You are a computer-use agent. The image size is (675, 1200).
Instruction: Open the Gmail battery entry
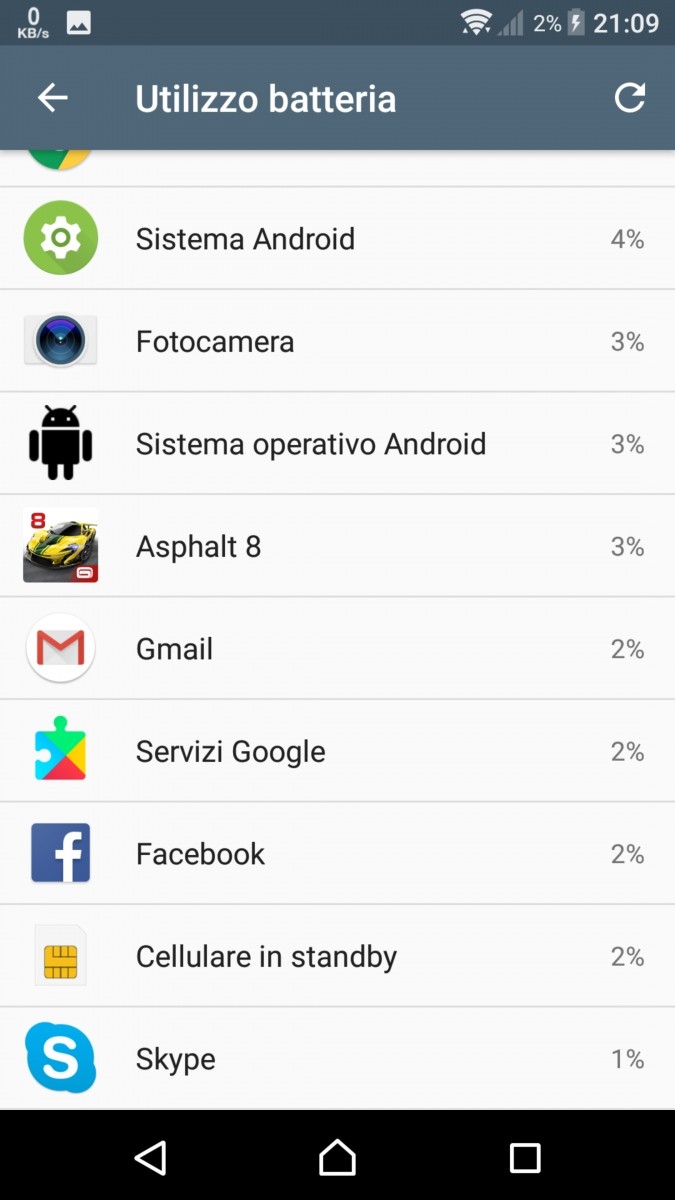(337, 649)
